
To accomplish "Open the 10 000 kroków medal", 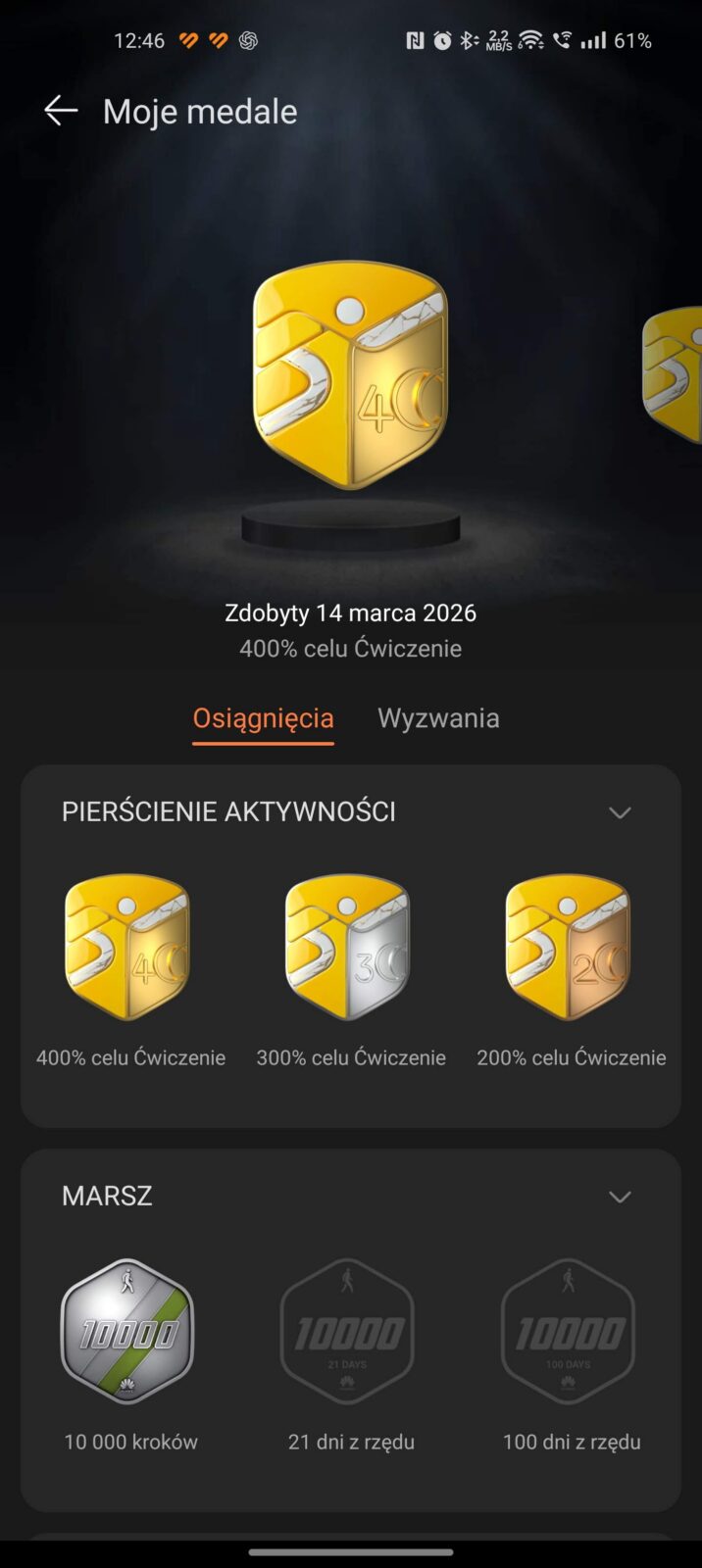I will click(x=128, y=1332).
